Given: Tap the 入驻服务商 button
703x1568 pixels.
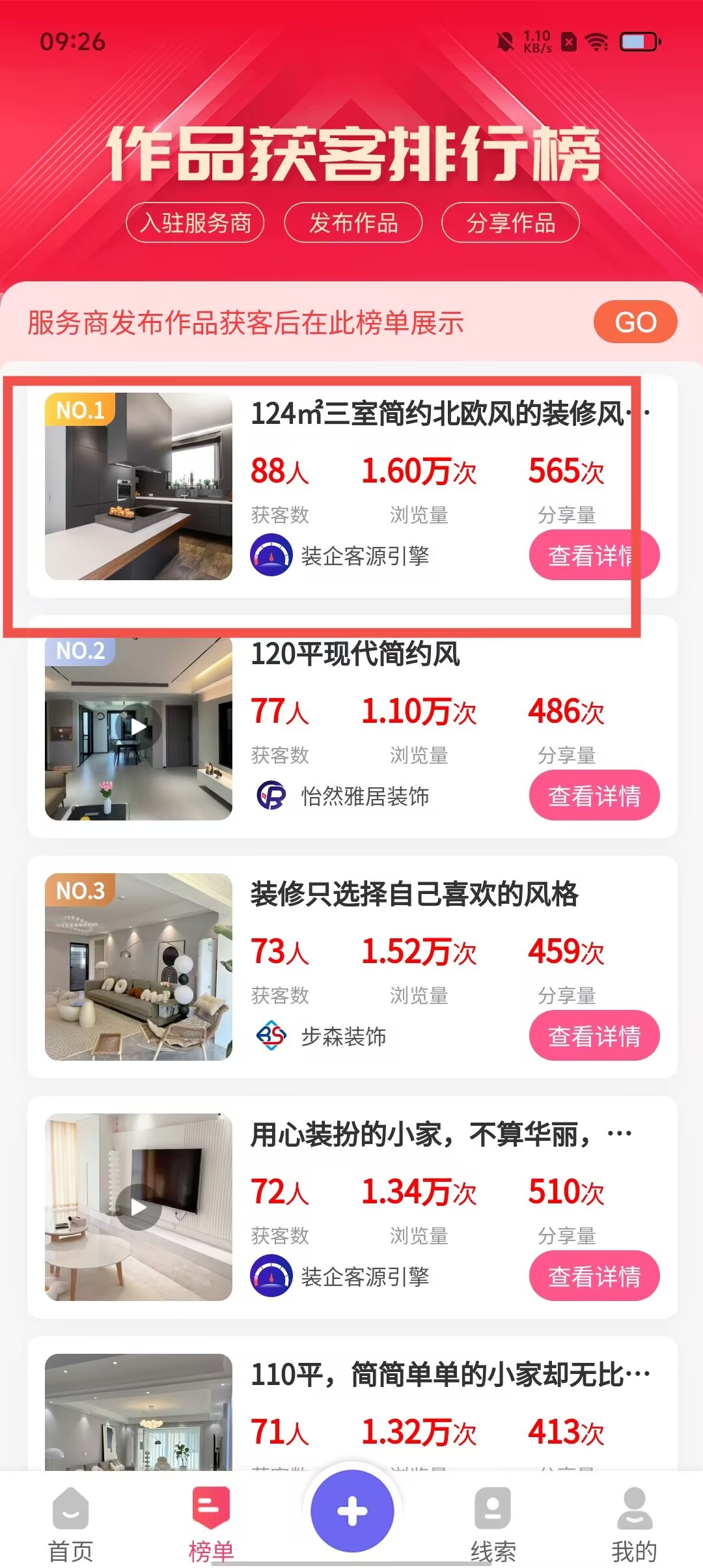Looking at the screenshot, I should coord(195,223).
